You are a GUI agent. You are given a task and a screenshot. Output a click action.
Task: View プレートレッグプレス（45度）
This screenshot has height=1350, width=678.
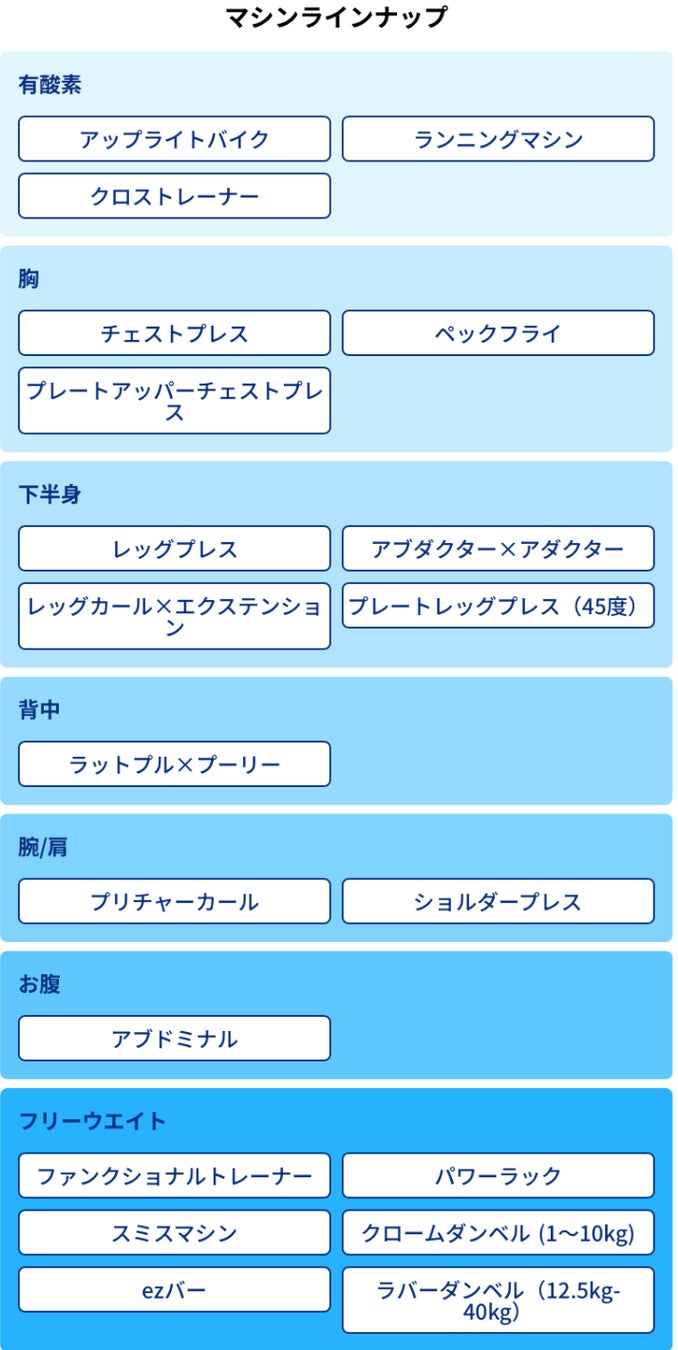[498, 606]
